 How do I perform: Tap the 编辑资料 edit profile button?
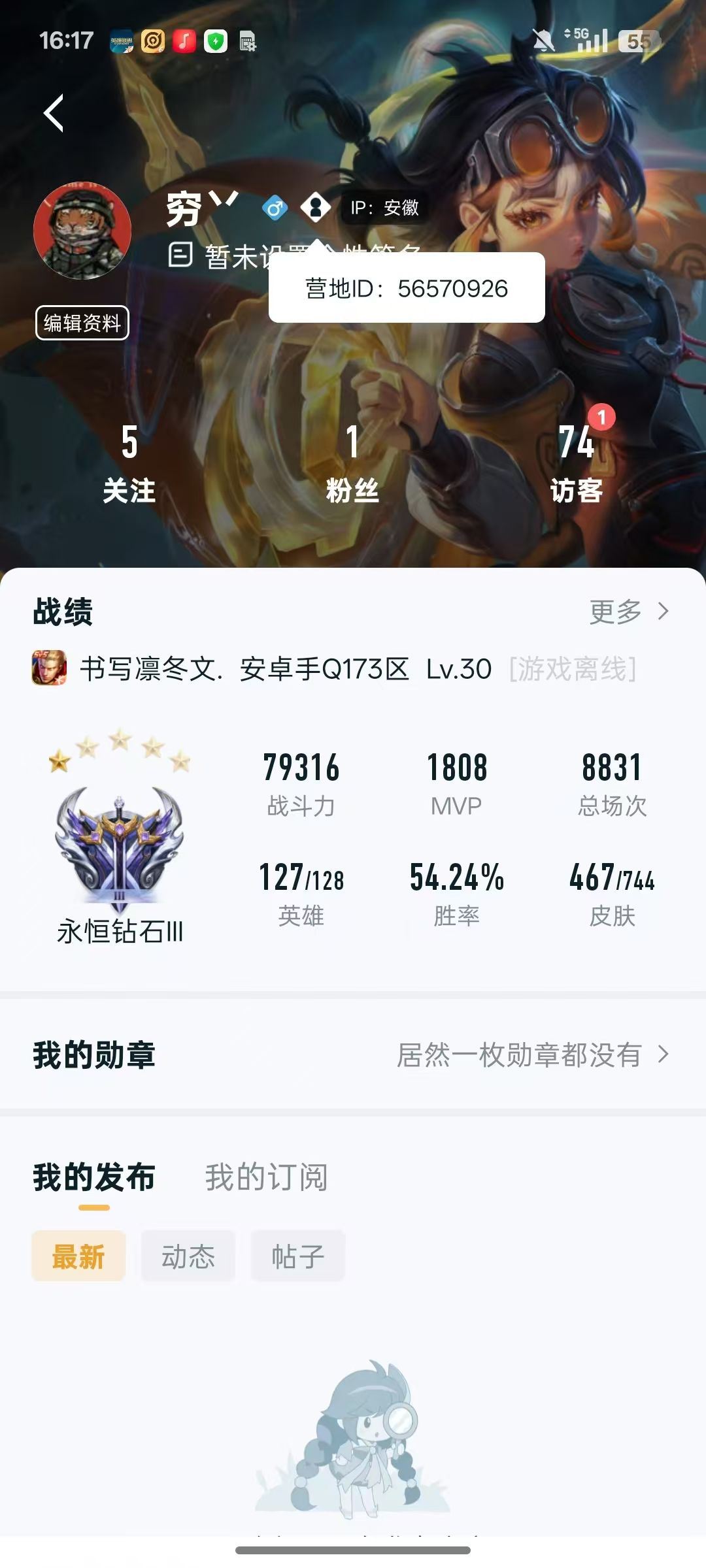point(82,323)
